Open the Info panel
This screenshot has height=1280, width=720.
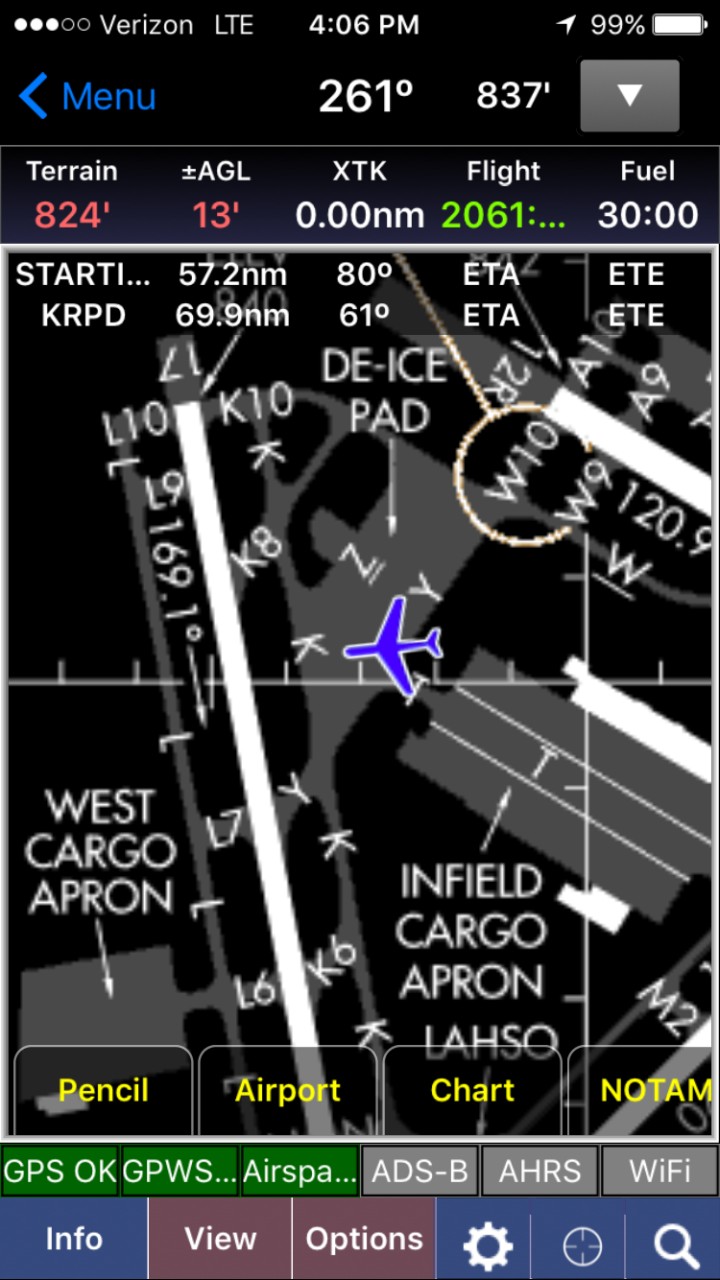tap(74, 1240)
